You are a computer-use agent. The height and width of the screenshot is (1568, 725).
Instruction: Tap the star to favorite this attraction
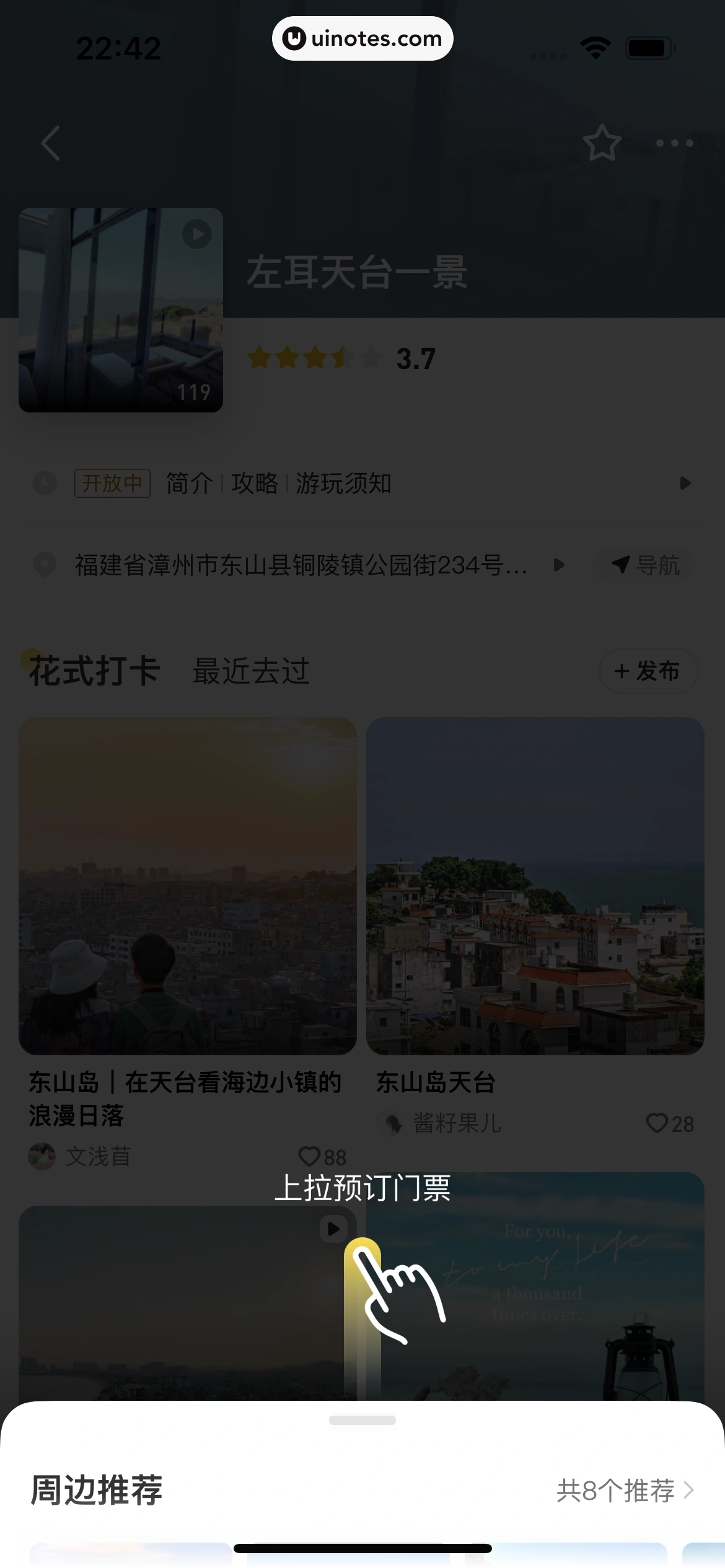pos(602,144)
